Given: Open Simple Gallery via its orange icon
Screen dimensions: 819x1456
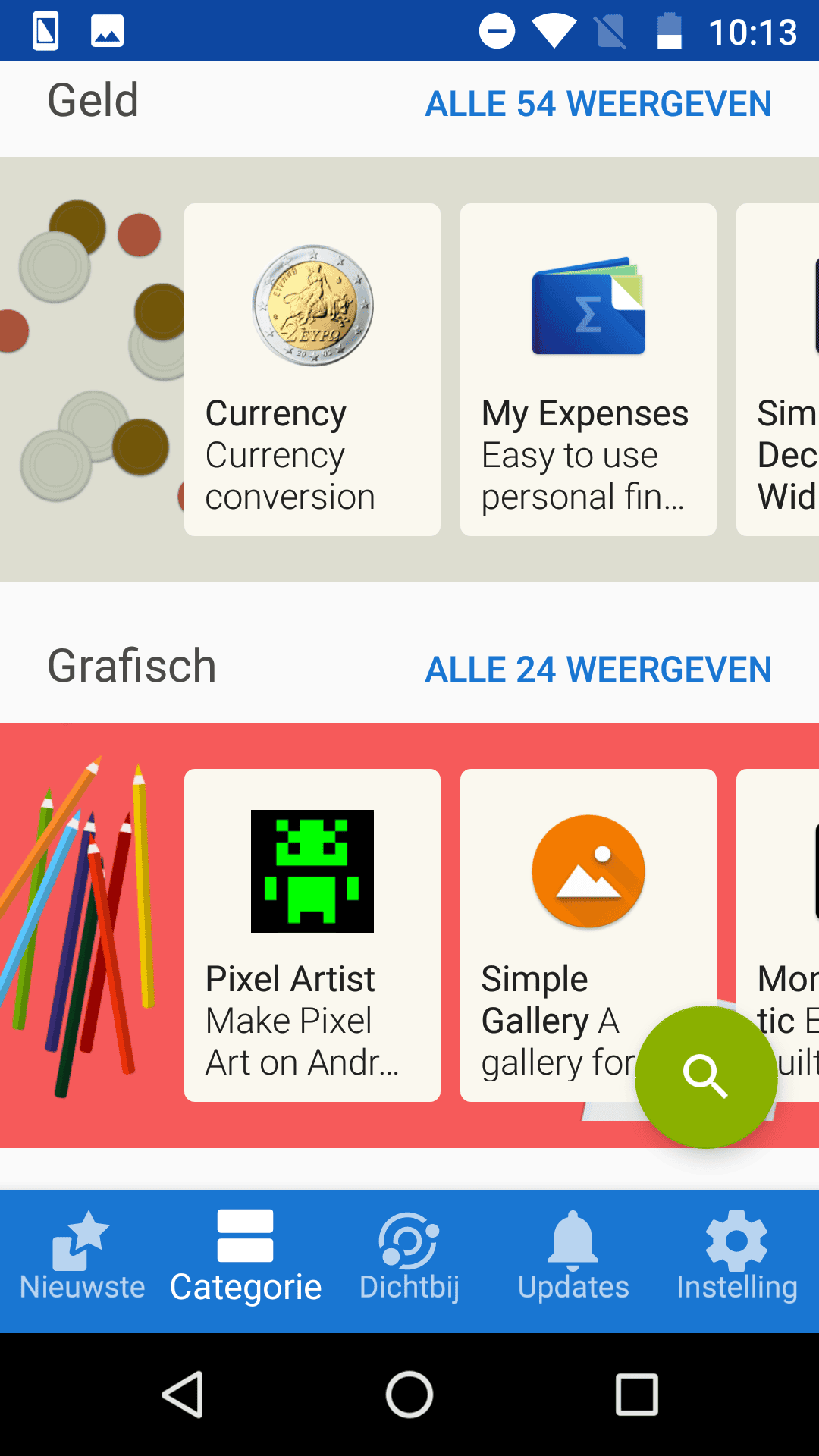Looking at the screenshot, I should [588, 871].
